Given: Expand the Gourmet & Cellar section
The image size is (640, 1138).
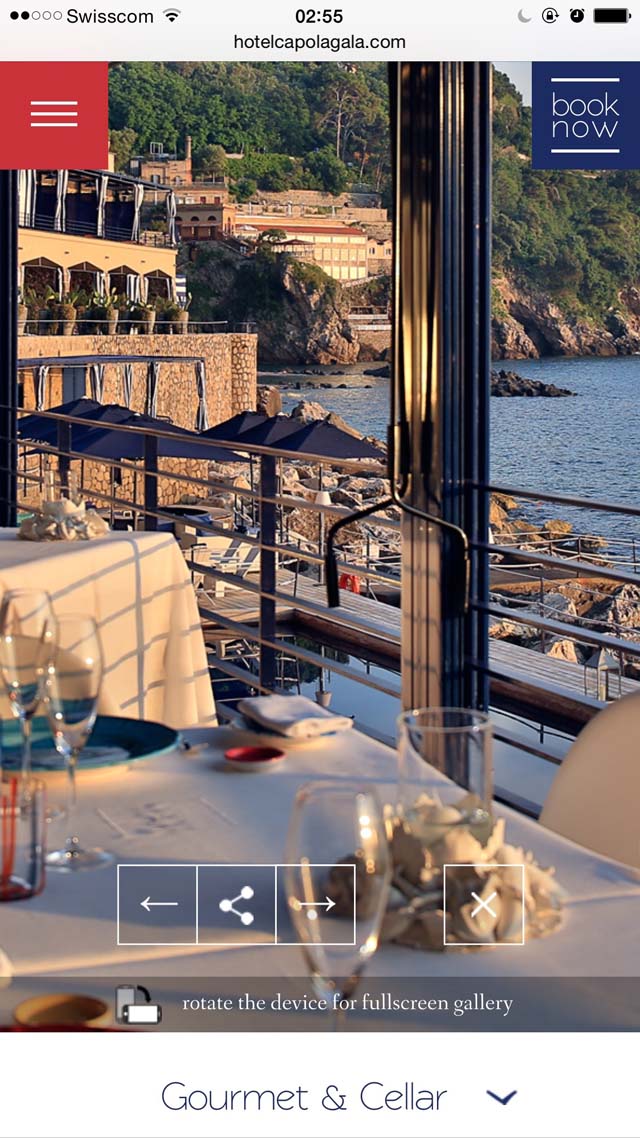Looking at the screenshot, I should 501,1097.
